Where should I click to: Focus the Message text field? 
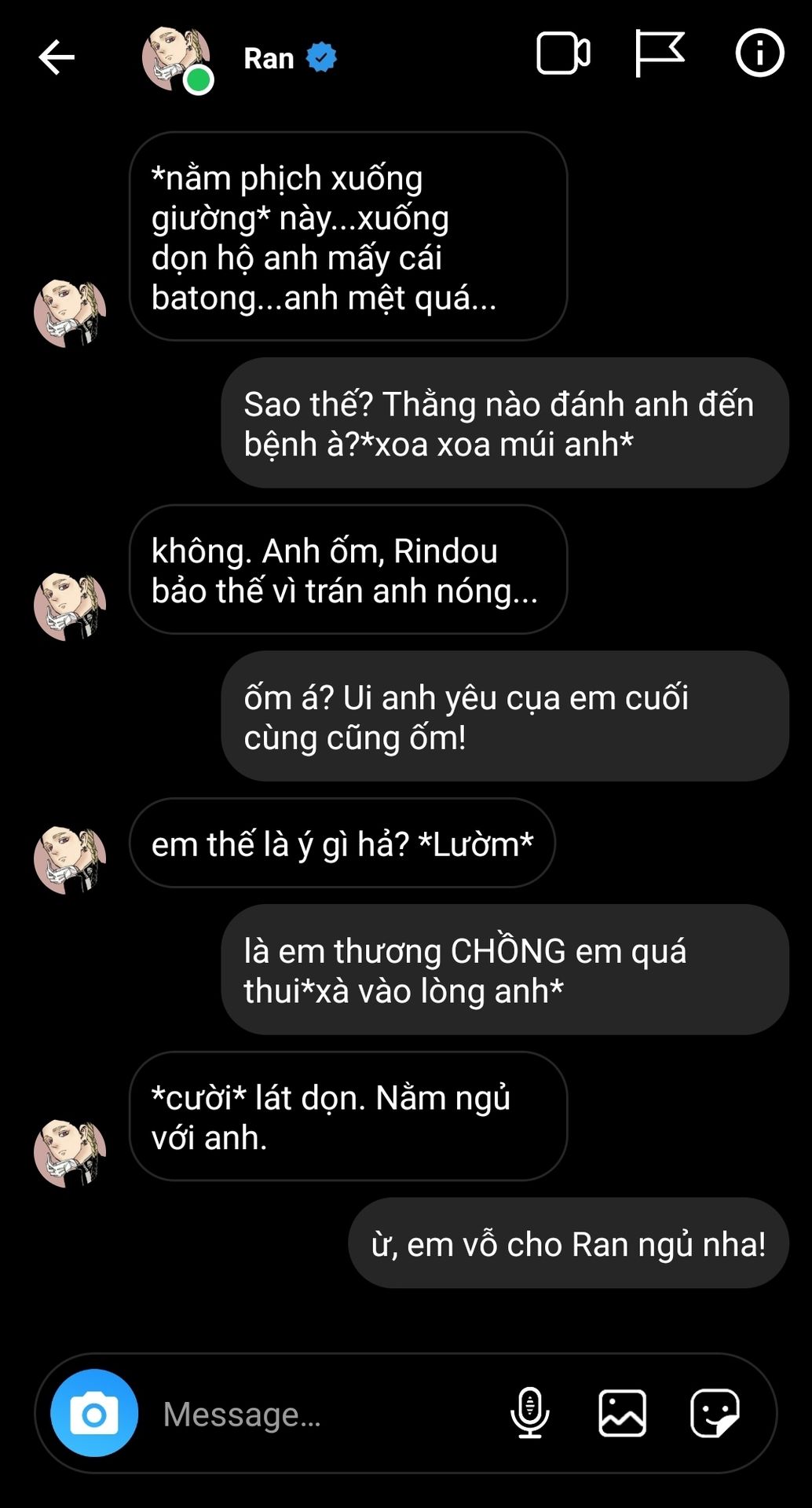[314, 1414]
